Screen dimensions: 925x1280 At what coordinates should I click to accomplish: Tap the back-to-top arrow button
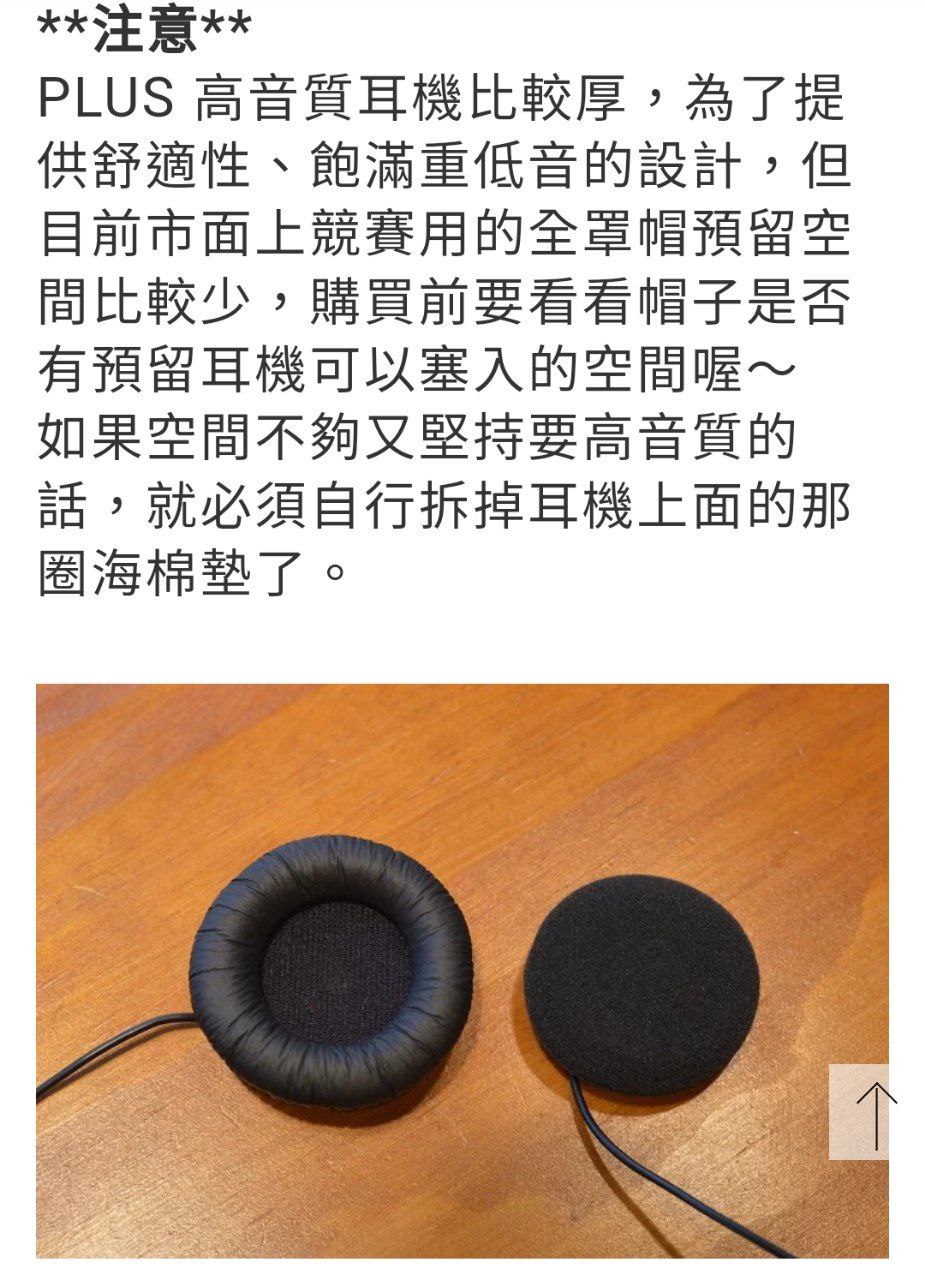[x=860, y=1111]
